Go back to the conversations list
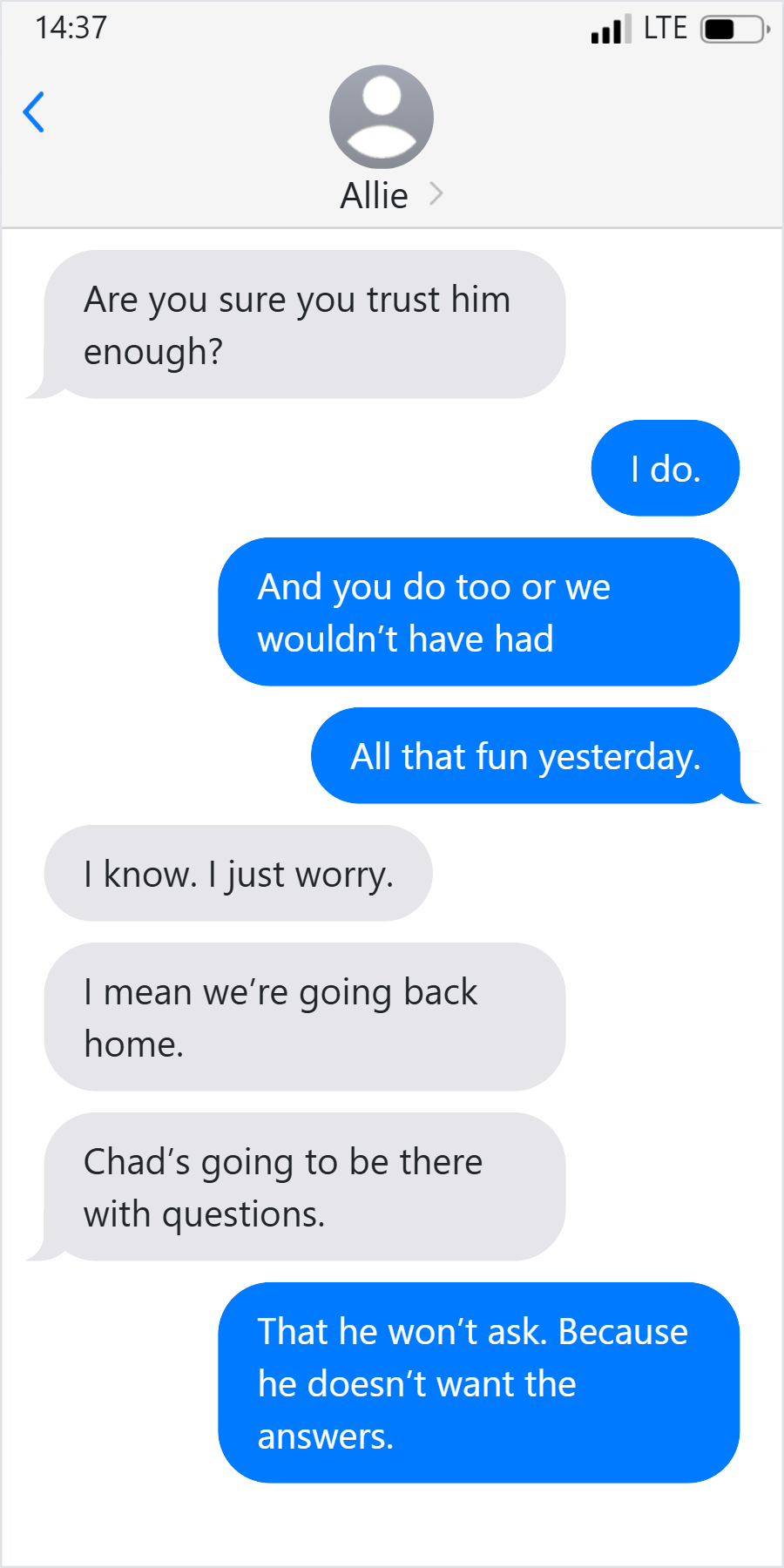Image resolution: width=784 pixels, height=1568 pixels. [x=34, y=112]
